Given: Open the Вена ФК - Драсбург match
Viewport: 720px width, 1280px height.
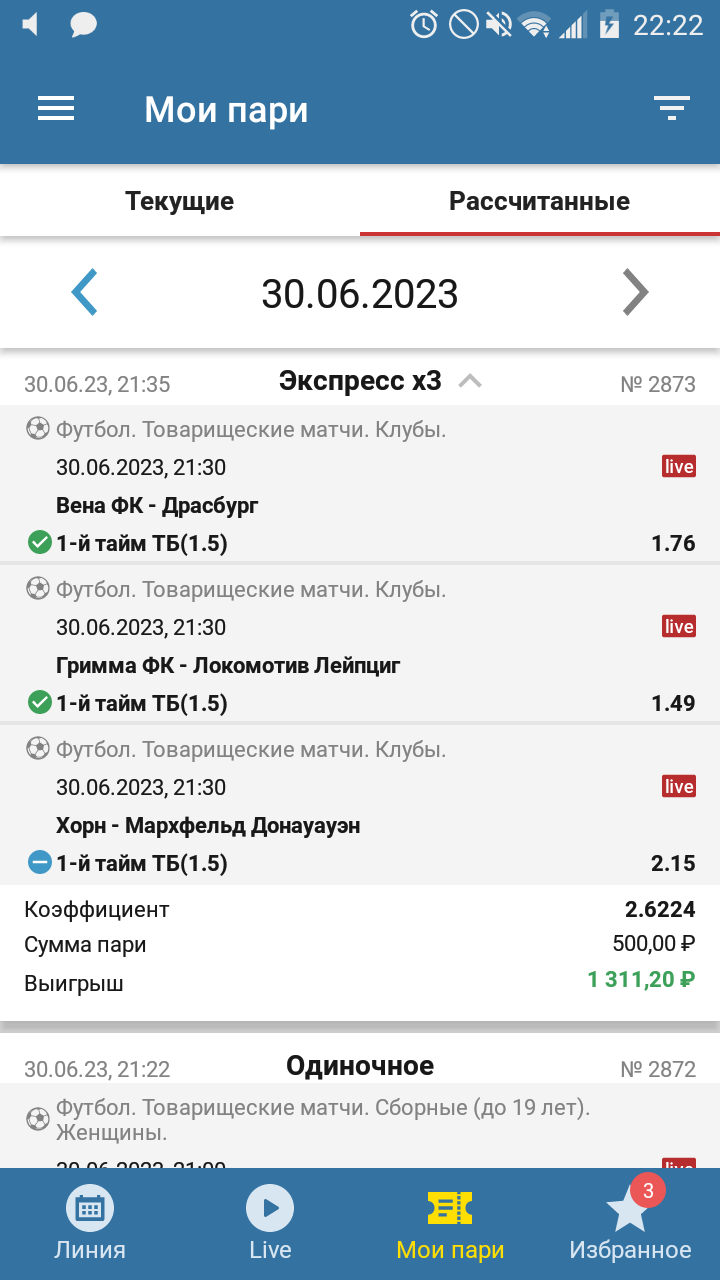Looking at the screenshot, I should pyautogui.click(x=158, y=506).
